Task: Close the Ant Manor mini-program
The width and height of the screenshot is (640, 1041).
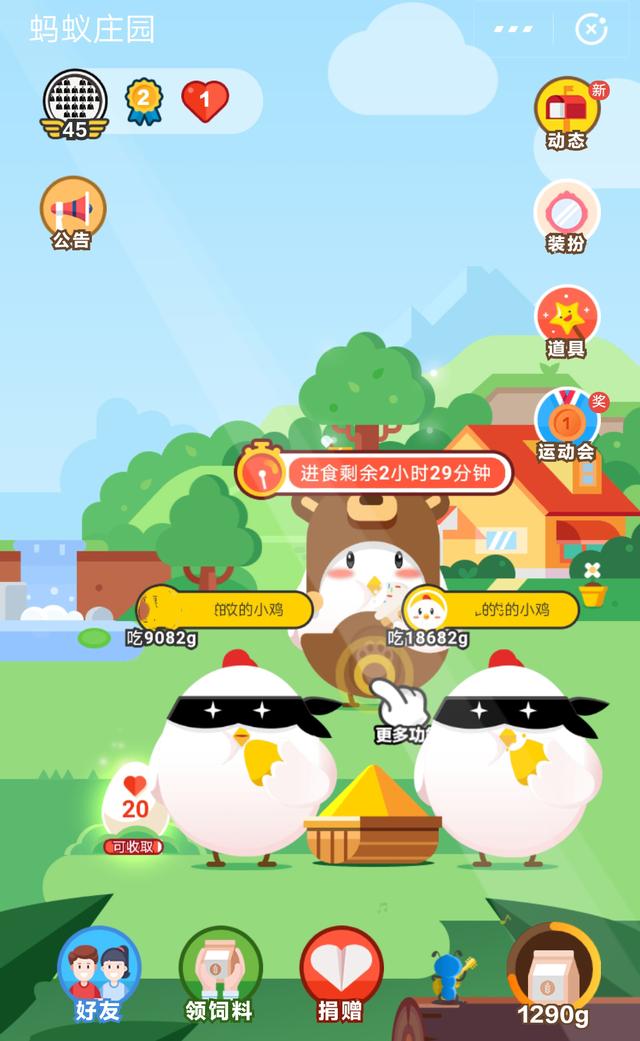Action: point(591,29)
